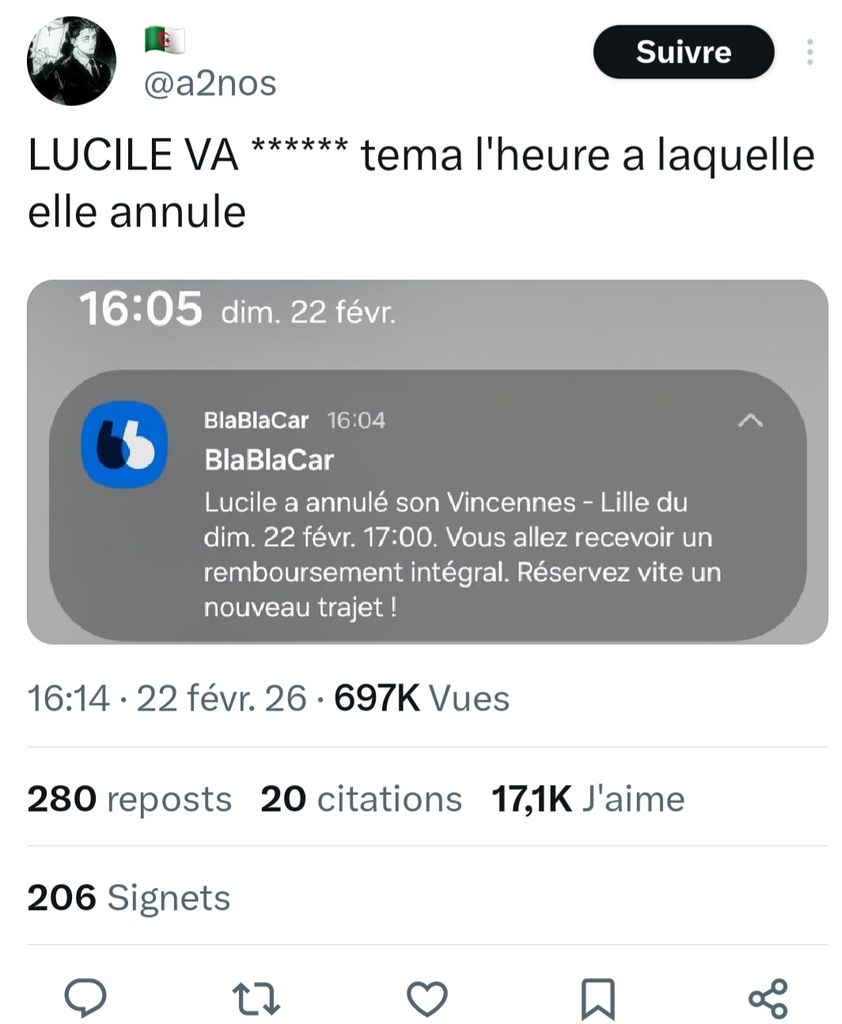Viewport: 842px width, 1024px height.
Task: Like the post about Lucile
Action: [428, 997]
